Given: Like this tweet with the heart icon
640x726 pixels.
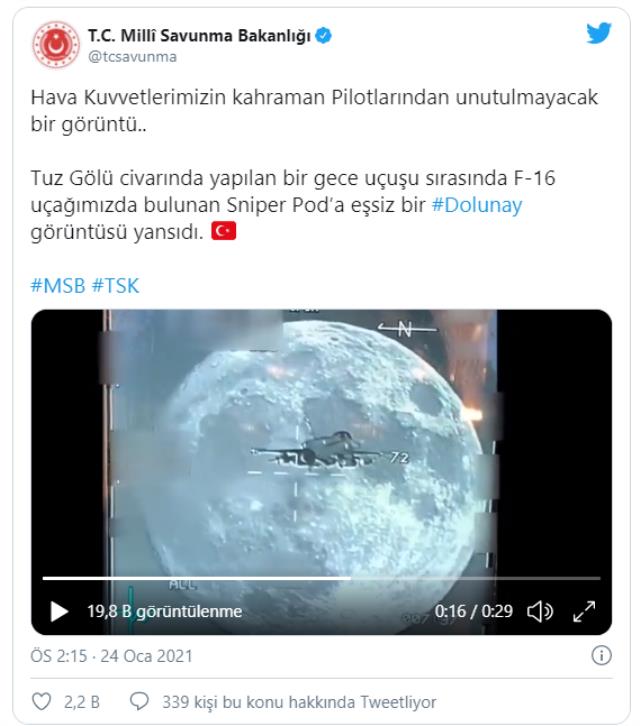Looking at the screenshot, I should tap(41, 700).
